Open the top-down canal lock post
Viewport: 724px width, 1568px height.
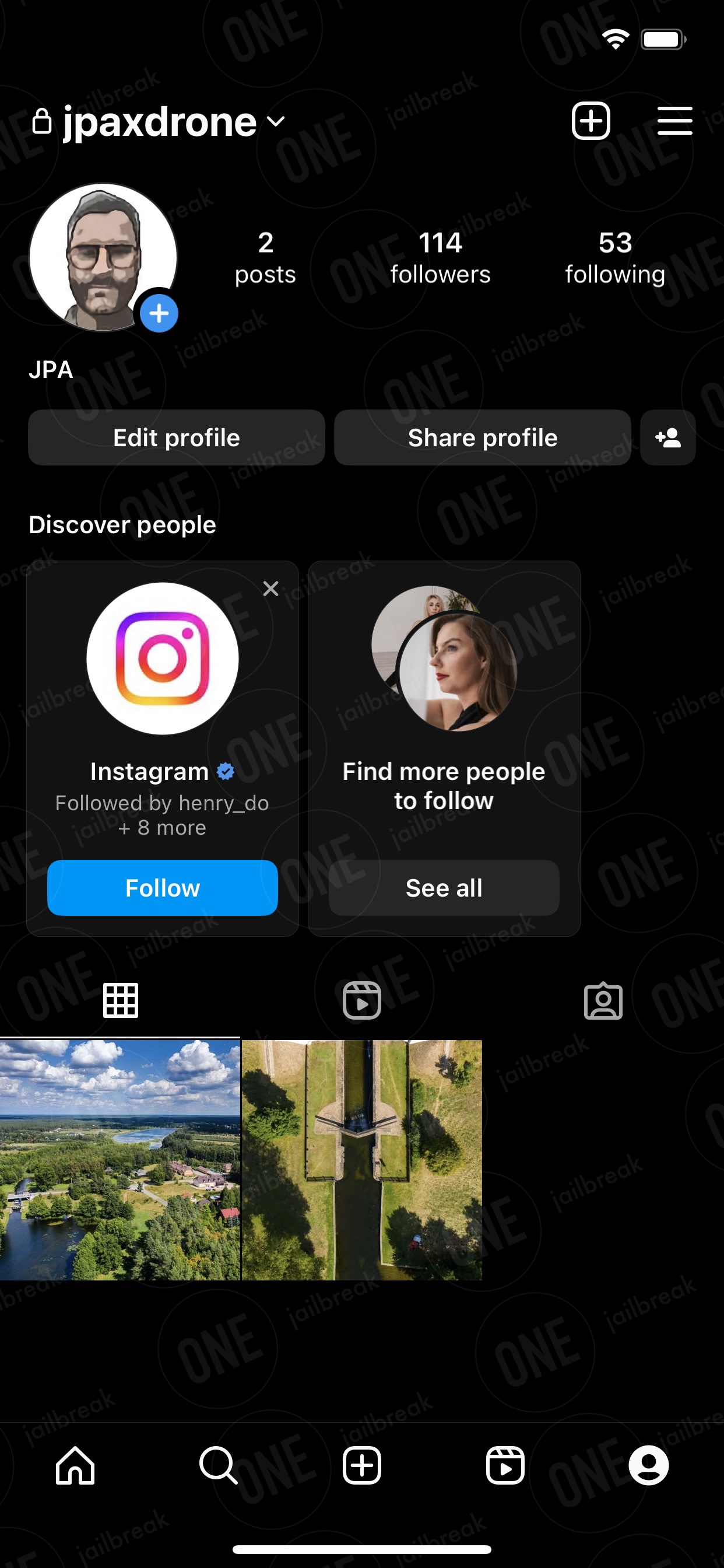click(x=362, y=1160)
